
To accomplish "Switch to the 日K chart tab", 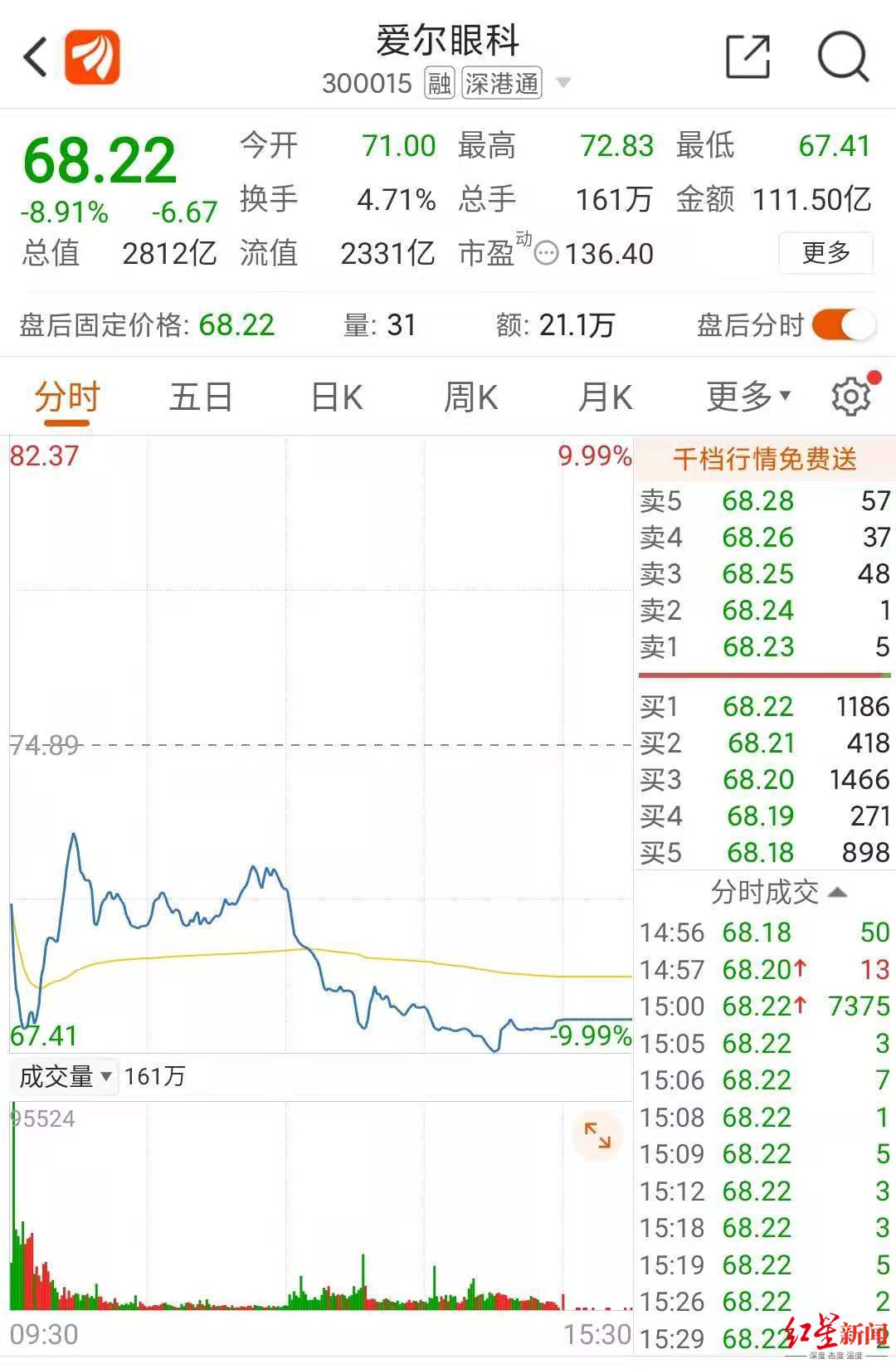I will [x=336, y=397].
